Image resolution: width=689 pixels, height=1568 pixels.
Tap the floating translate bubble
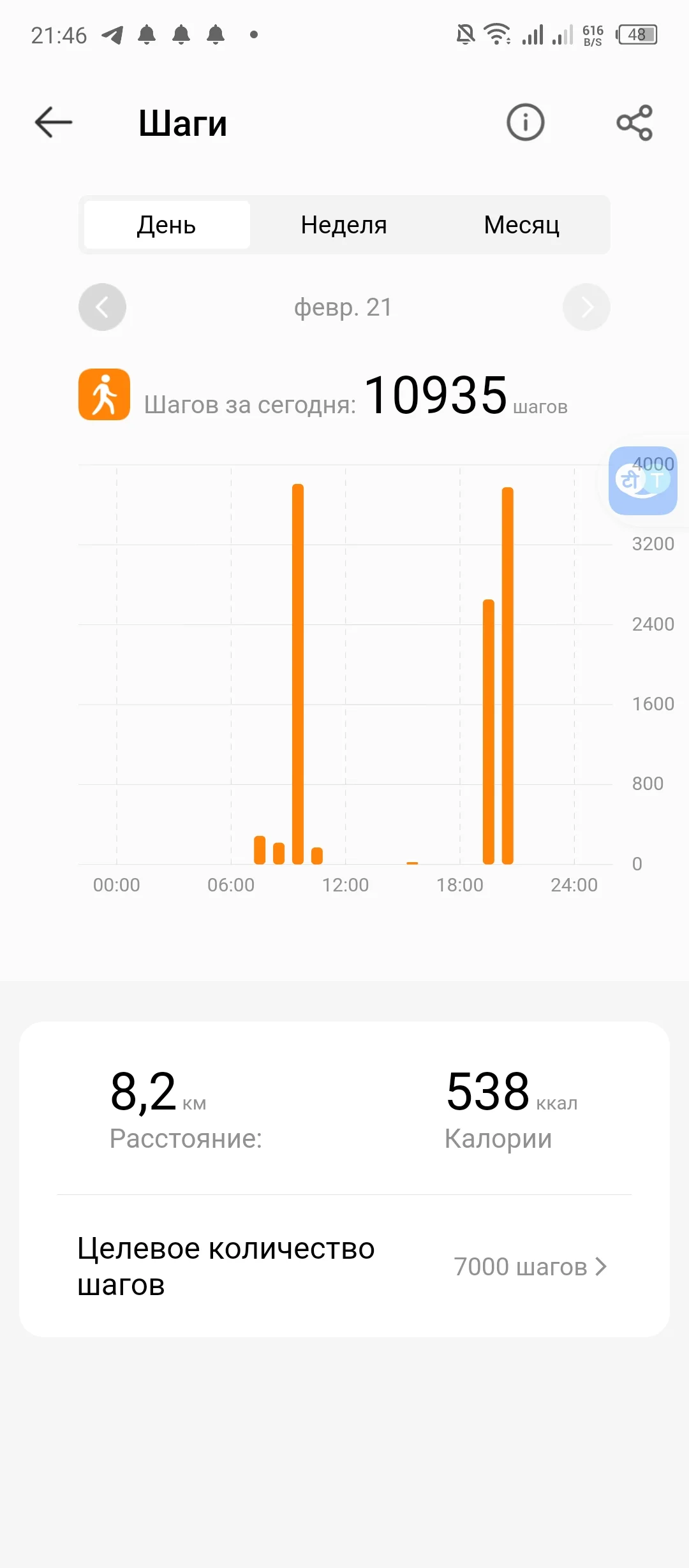(x=642, y=481)
